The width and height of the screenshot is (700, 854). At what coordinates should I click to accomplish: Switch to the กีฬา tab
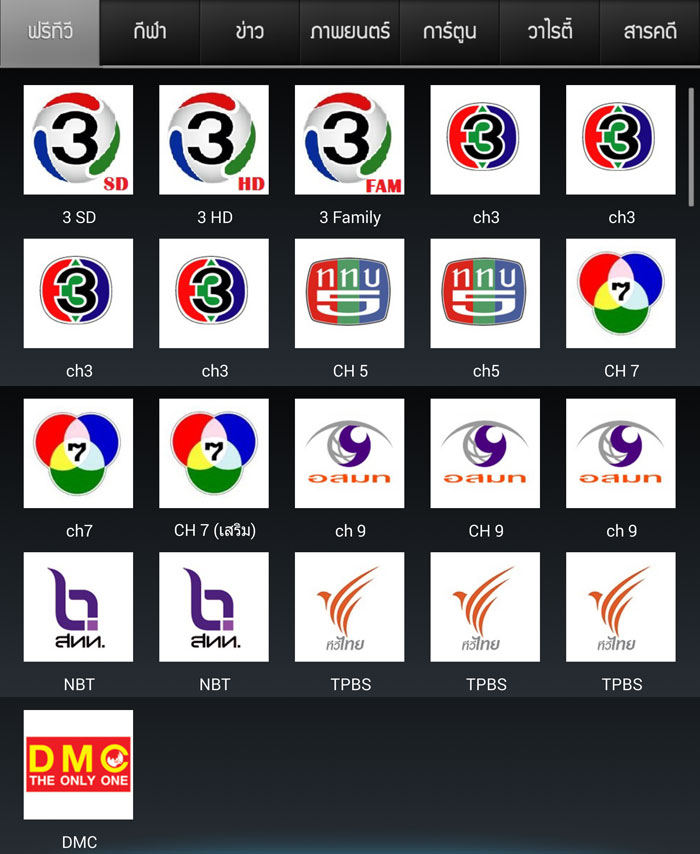[x=150, y=32]
